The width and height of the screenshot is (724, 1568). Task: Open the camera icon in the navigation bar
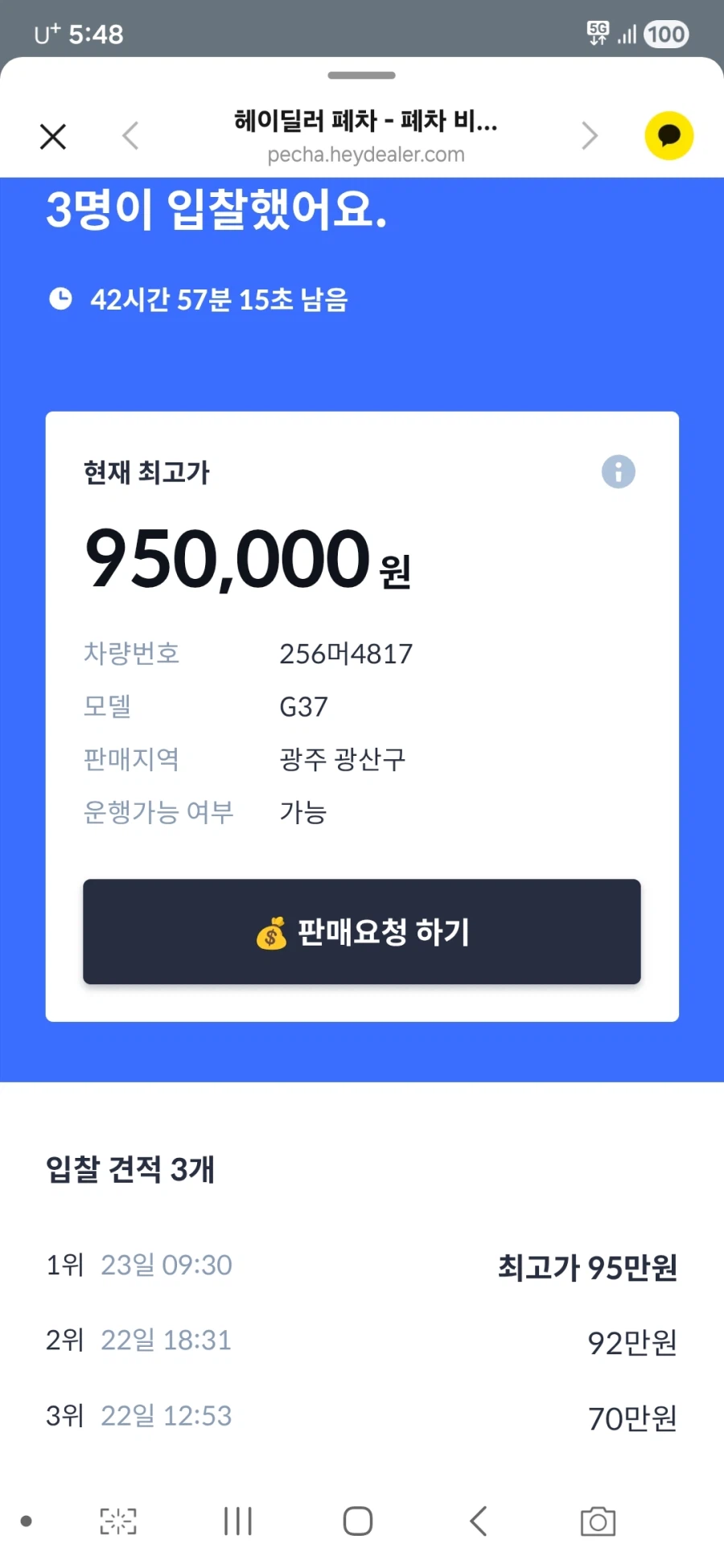click(x=597, y=1520)
